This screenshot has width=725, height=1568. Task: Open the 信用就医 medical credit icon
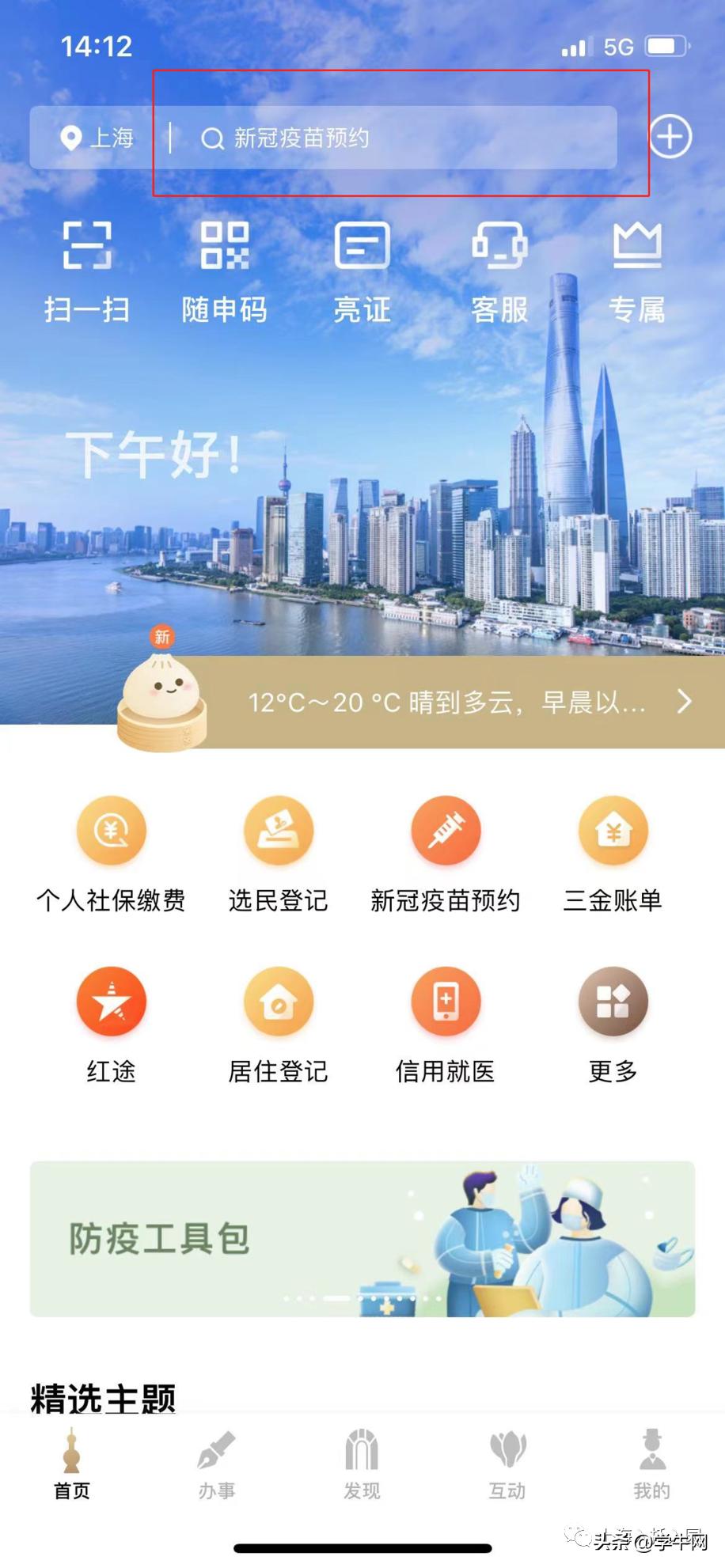coord(446,1002)
